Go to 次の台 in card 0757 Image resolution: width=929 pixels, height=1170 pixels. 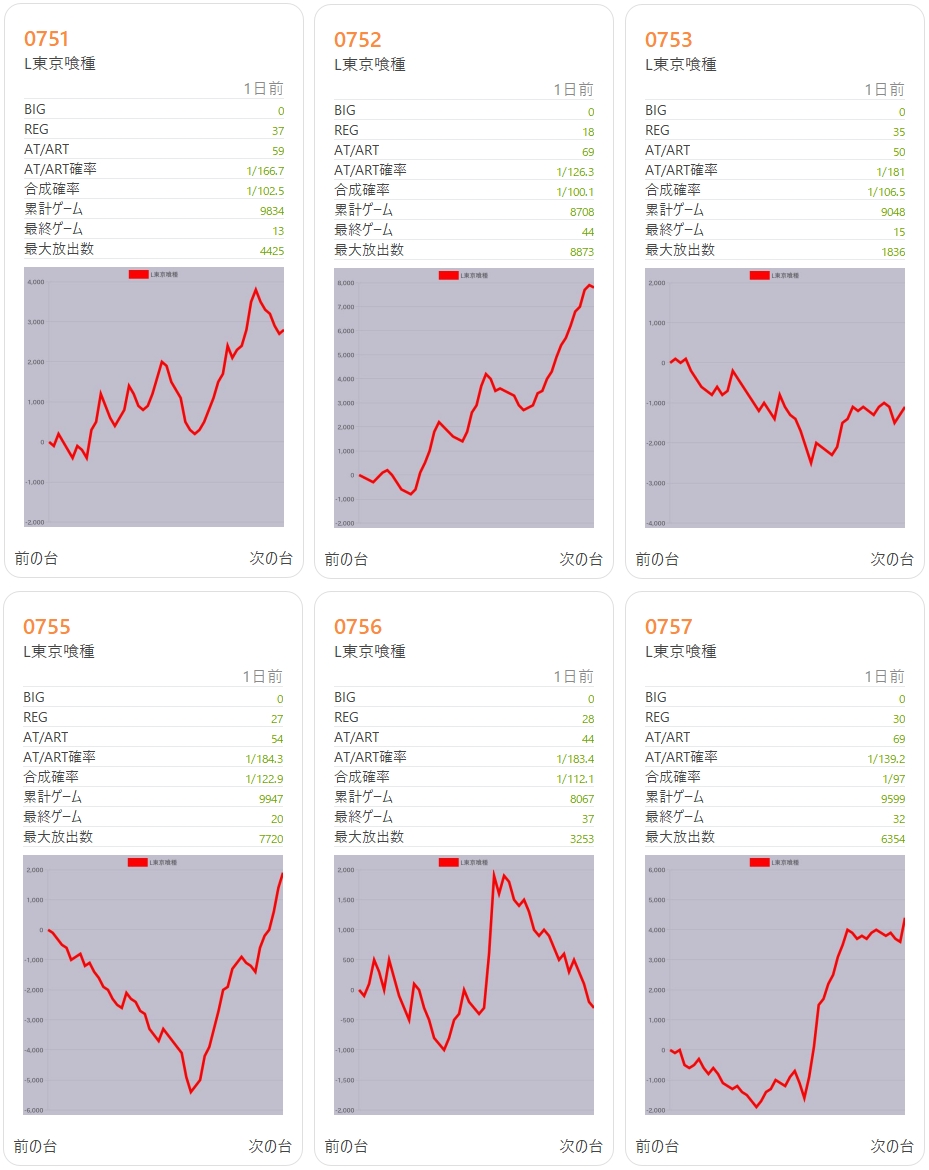tap(892, 1146)
